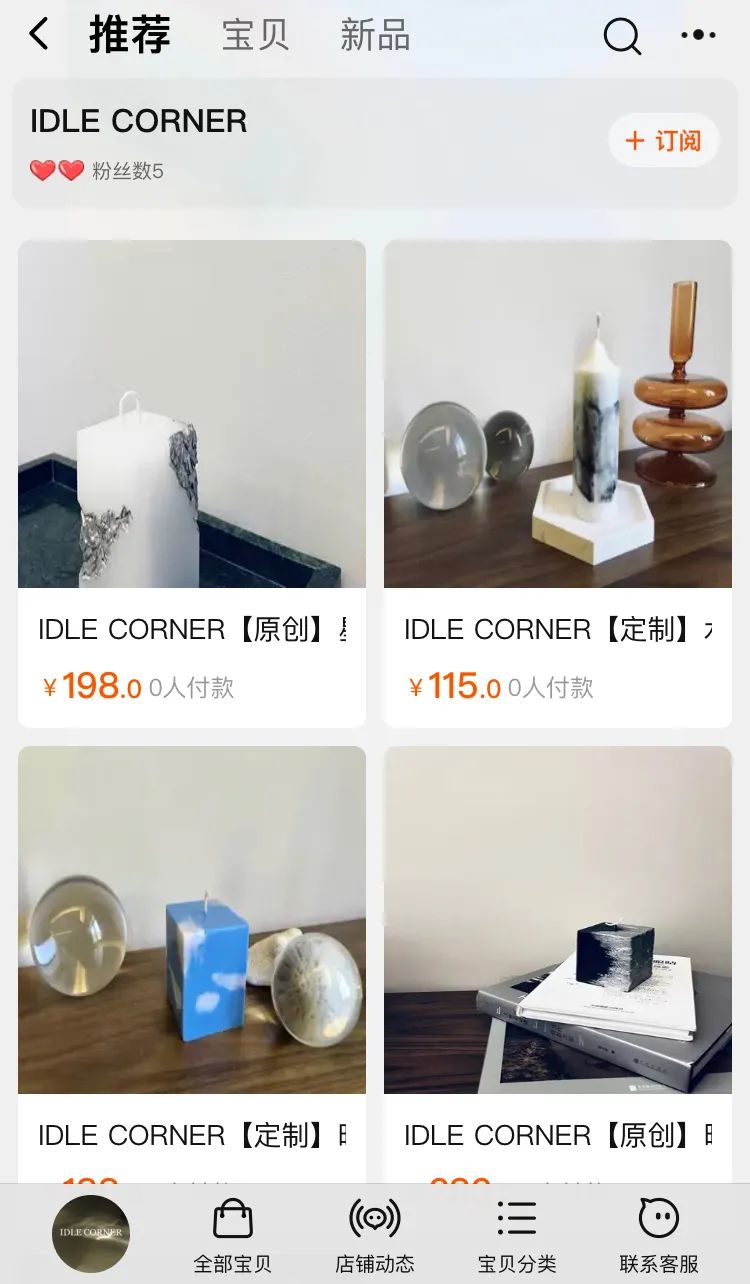Switch to the 新品 tab
The image size is (750, 1284).
coord(375,36)
